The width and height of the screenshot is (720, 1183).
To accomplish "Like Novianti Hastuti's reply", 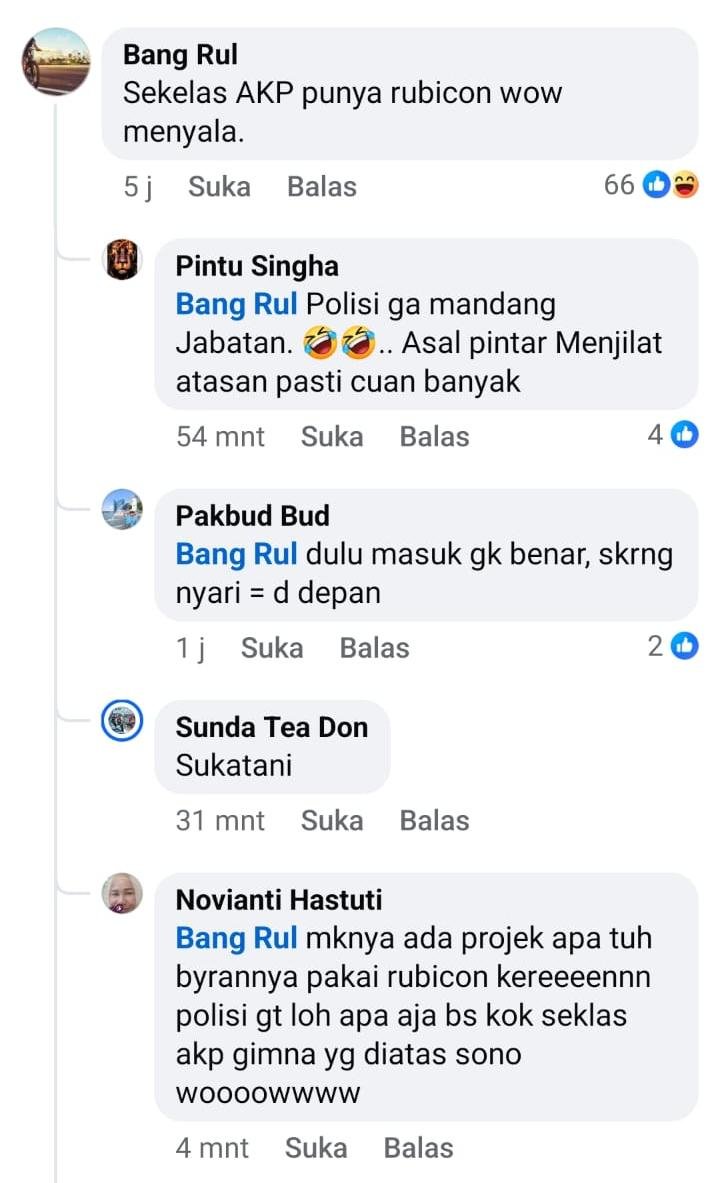I will [x=315, y=1148].
